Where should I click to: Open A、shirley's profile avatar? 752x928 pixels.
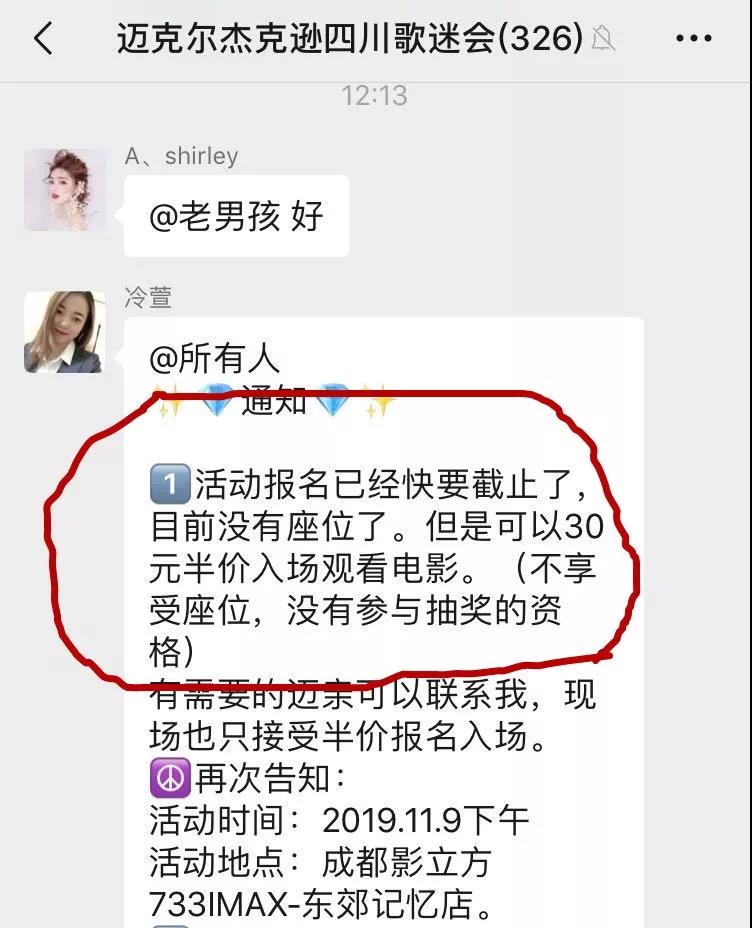point(64,190)
